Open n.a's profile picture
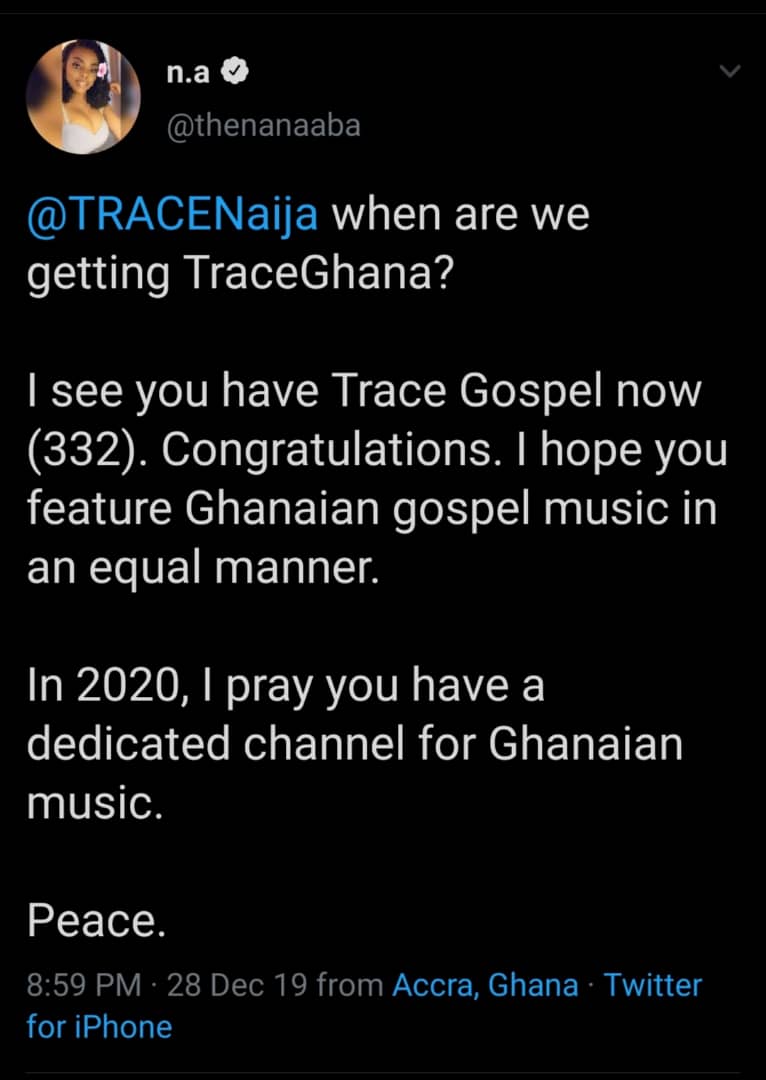 point(83,97)
